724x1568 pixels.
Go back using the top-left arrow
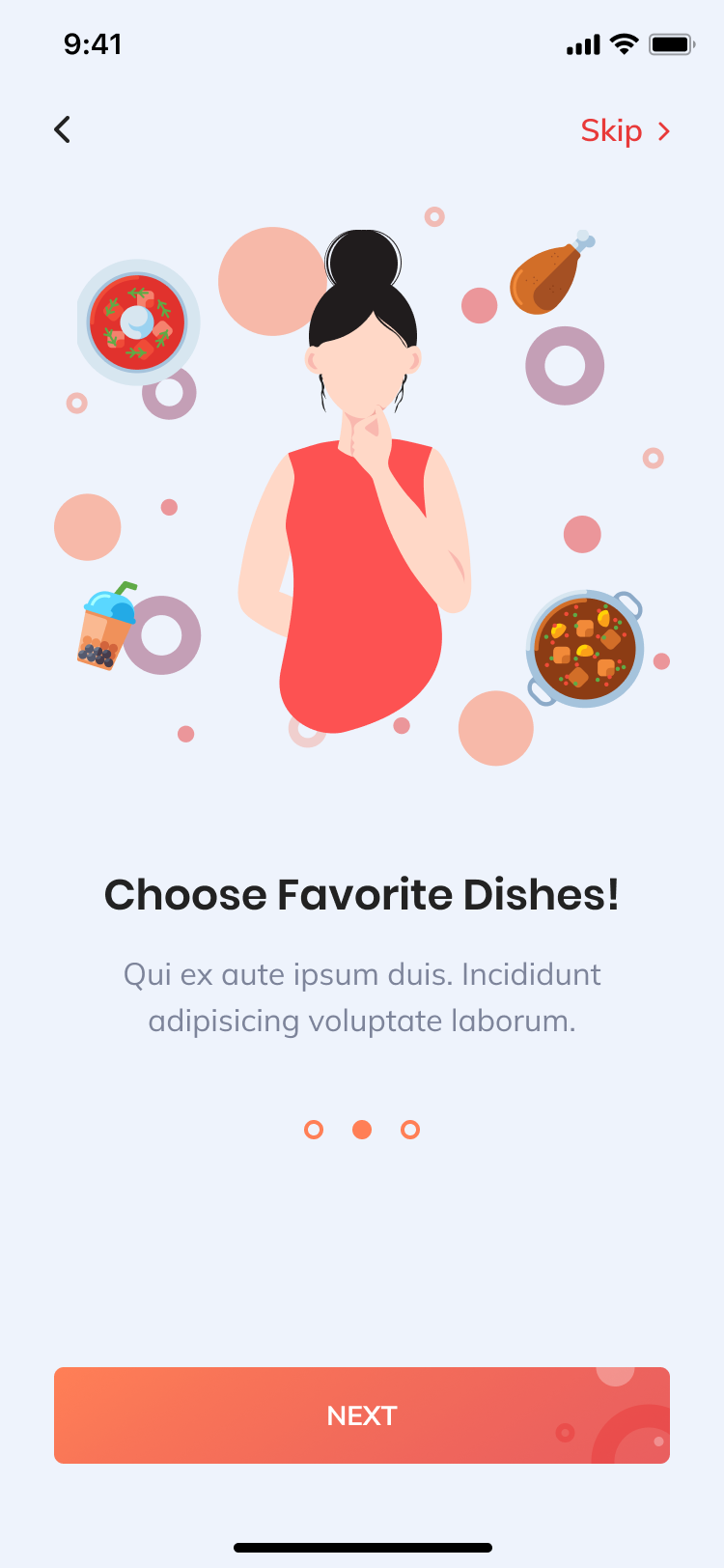pos(63,129)
